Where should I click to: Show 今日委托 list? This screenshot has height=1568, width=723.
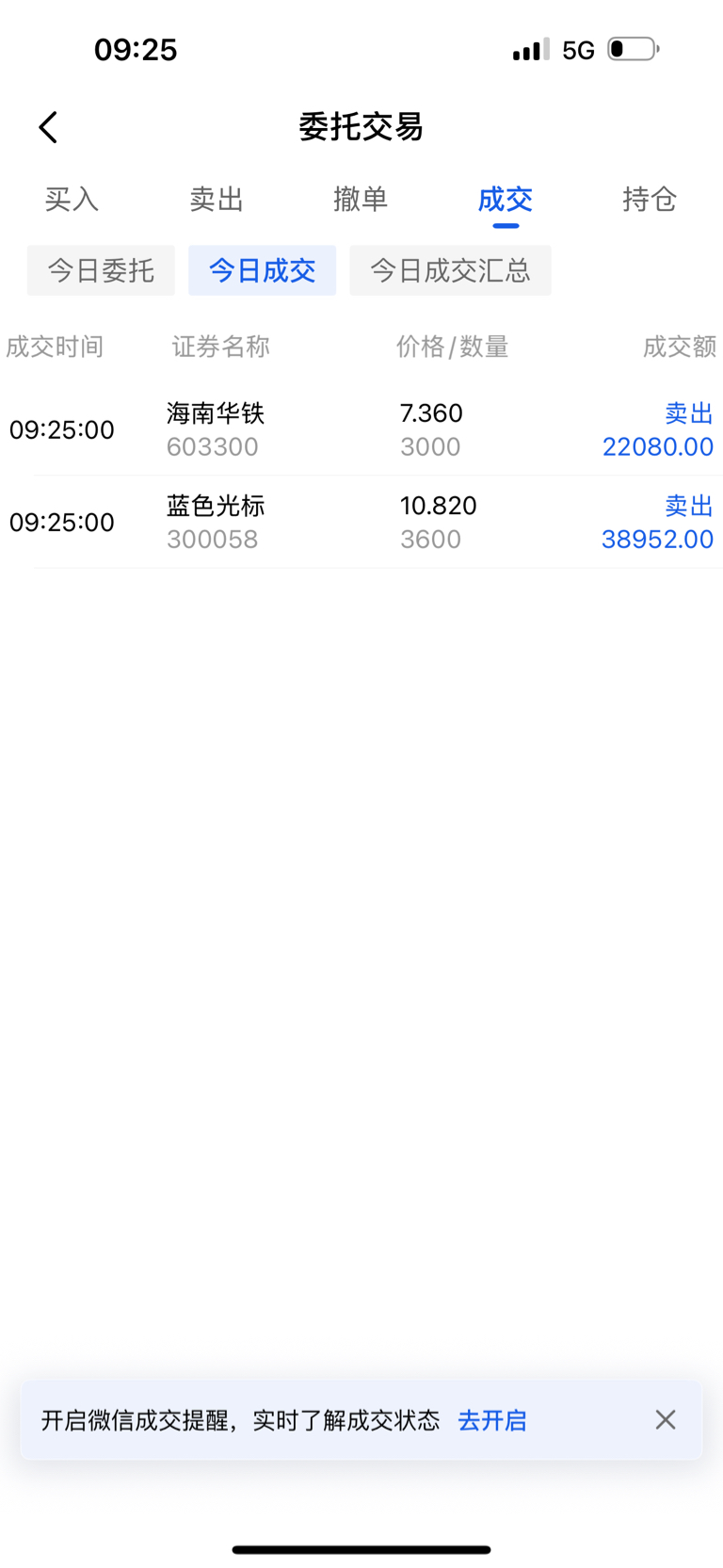pos(101,271)
